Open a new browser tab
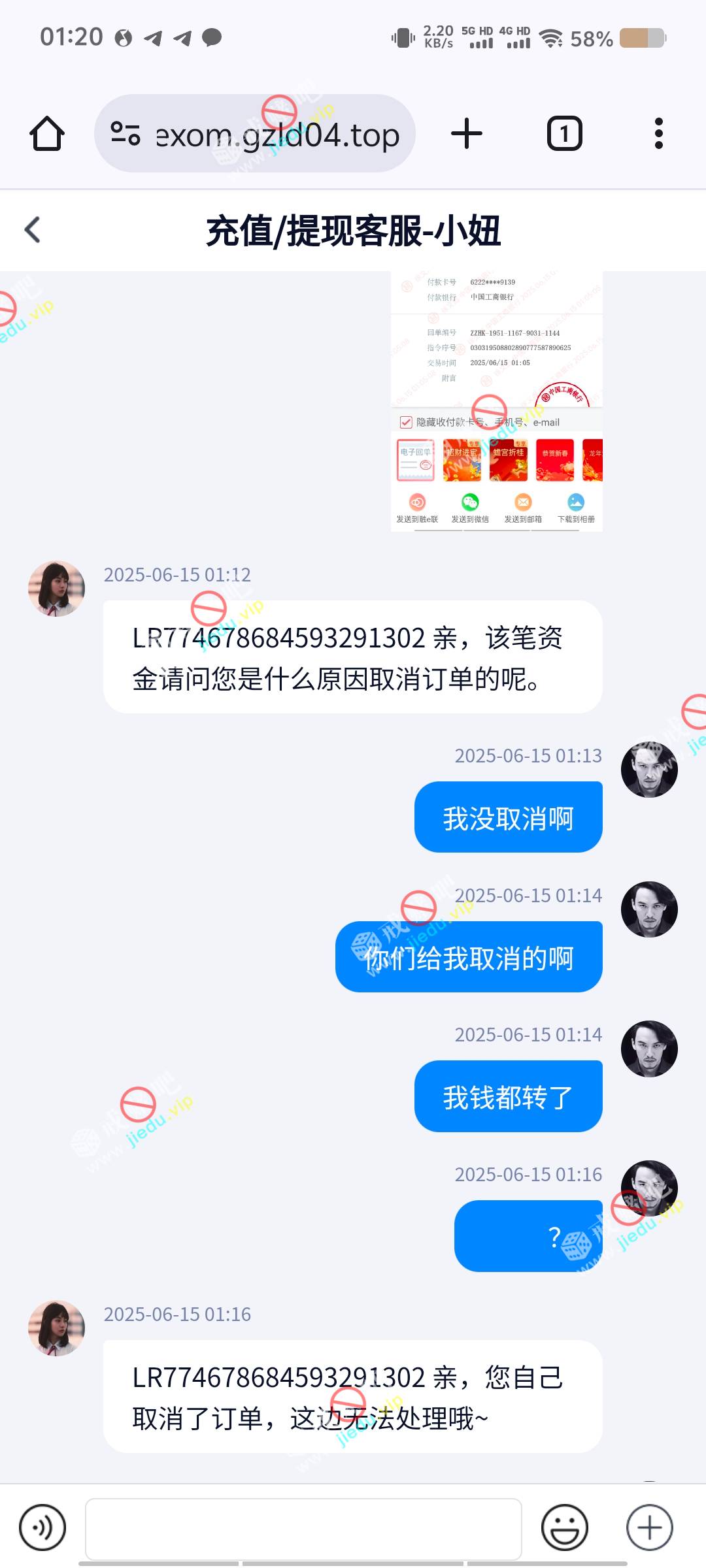Screen dimensions: 706x1568 pos(467,134)
